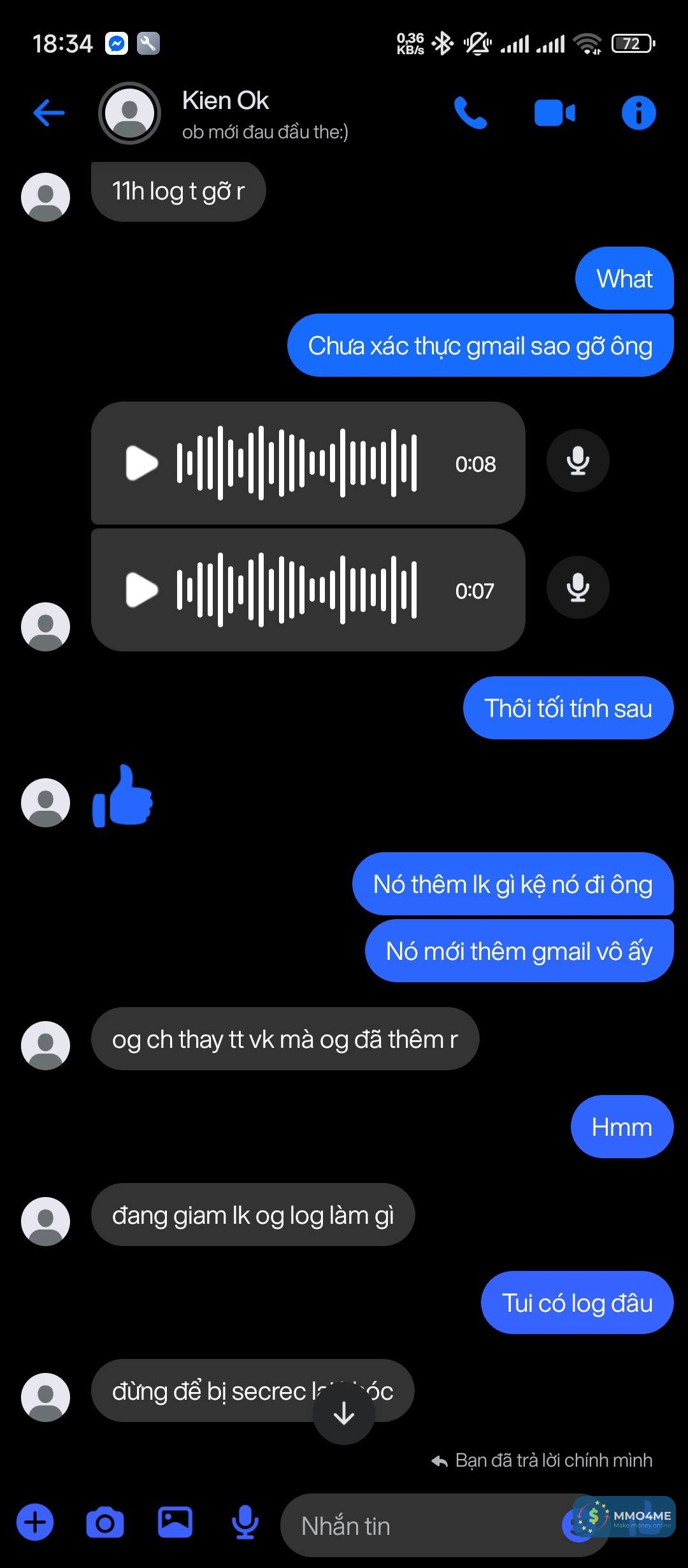Play the 0:08 voice message
688x1568 pixels.
click(141, 463)
